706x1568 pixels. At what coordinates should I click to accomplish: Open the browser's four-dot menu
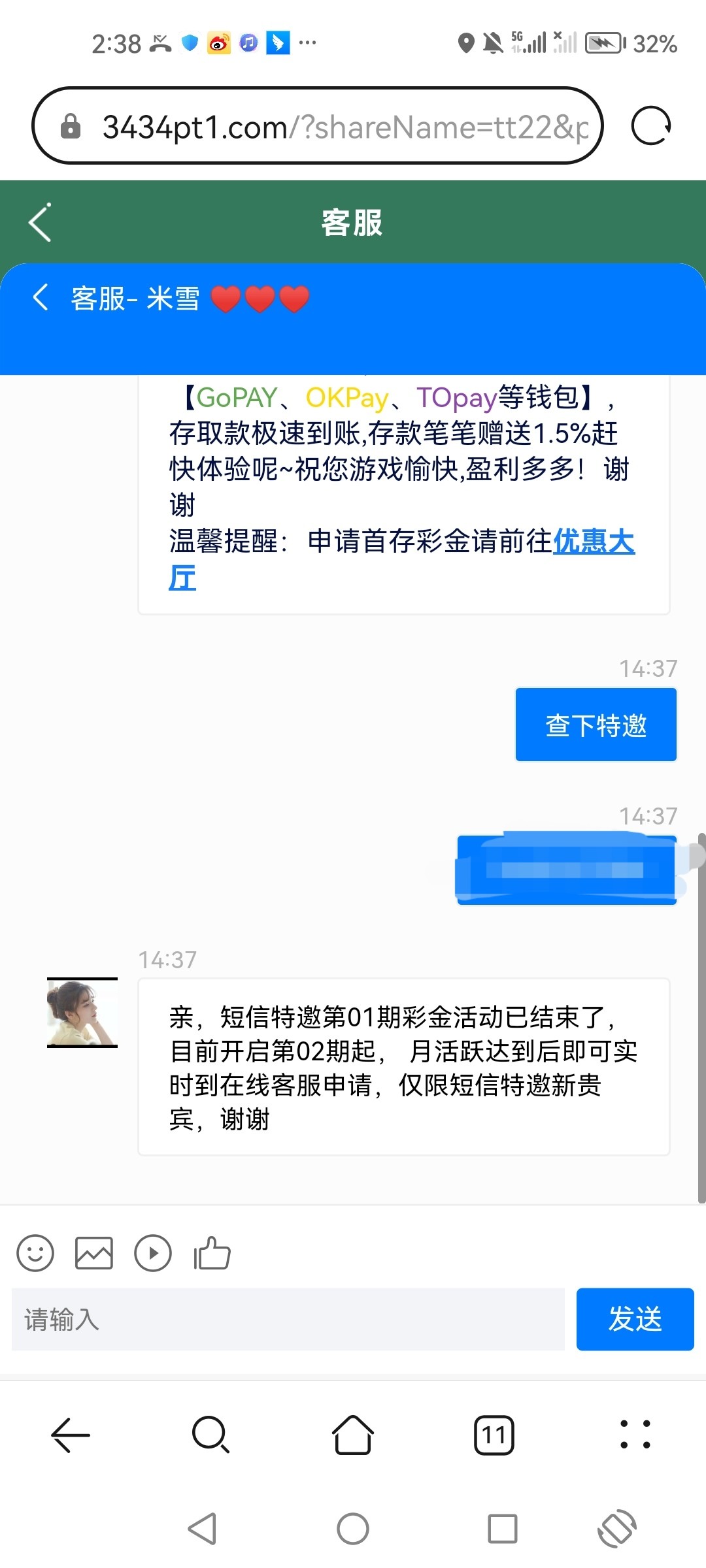click(635, 1435)
